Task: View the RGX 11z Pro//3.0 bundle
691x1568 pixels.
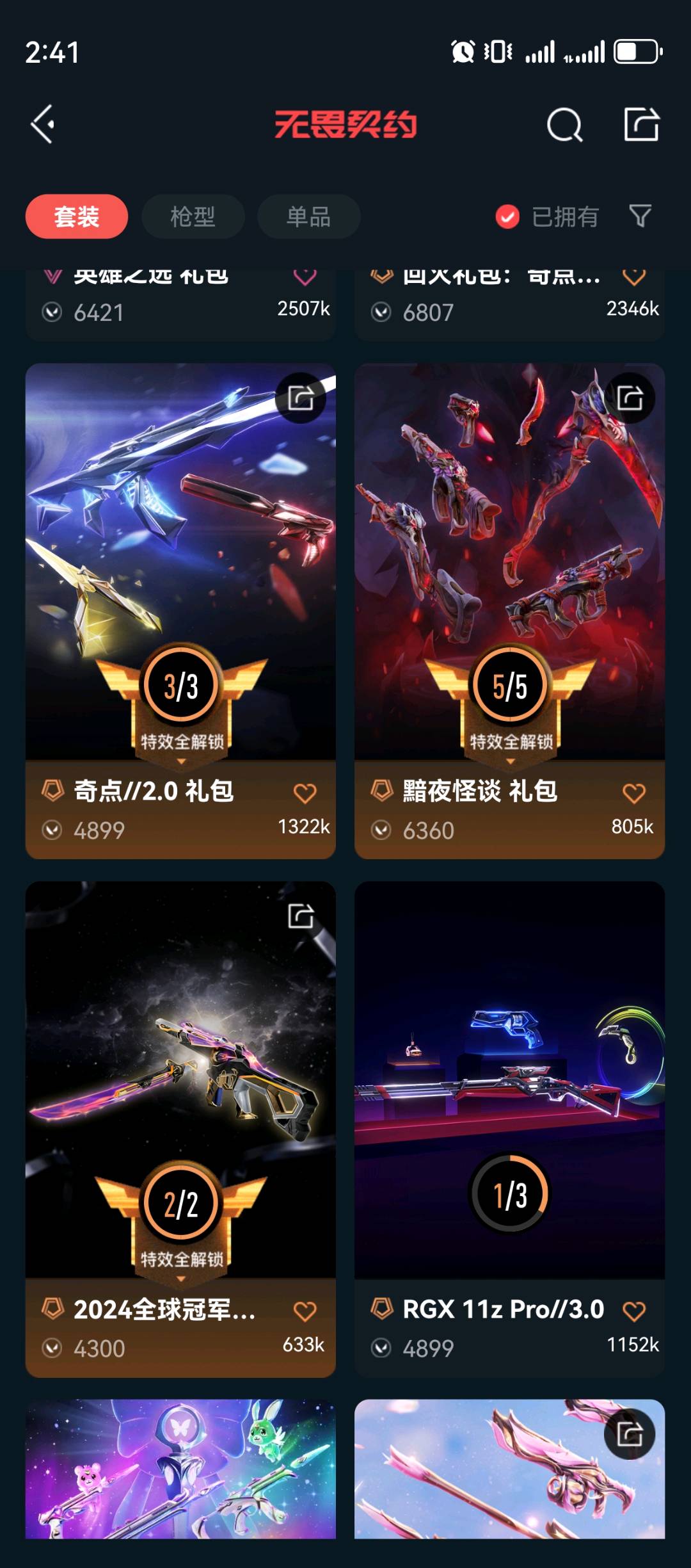Action: [509, 1082]
